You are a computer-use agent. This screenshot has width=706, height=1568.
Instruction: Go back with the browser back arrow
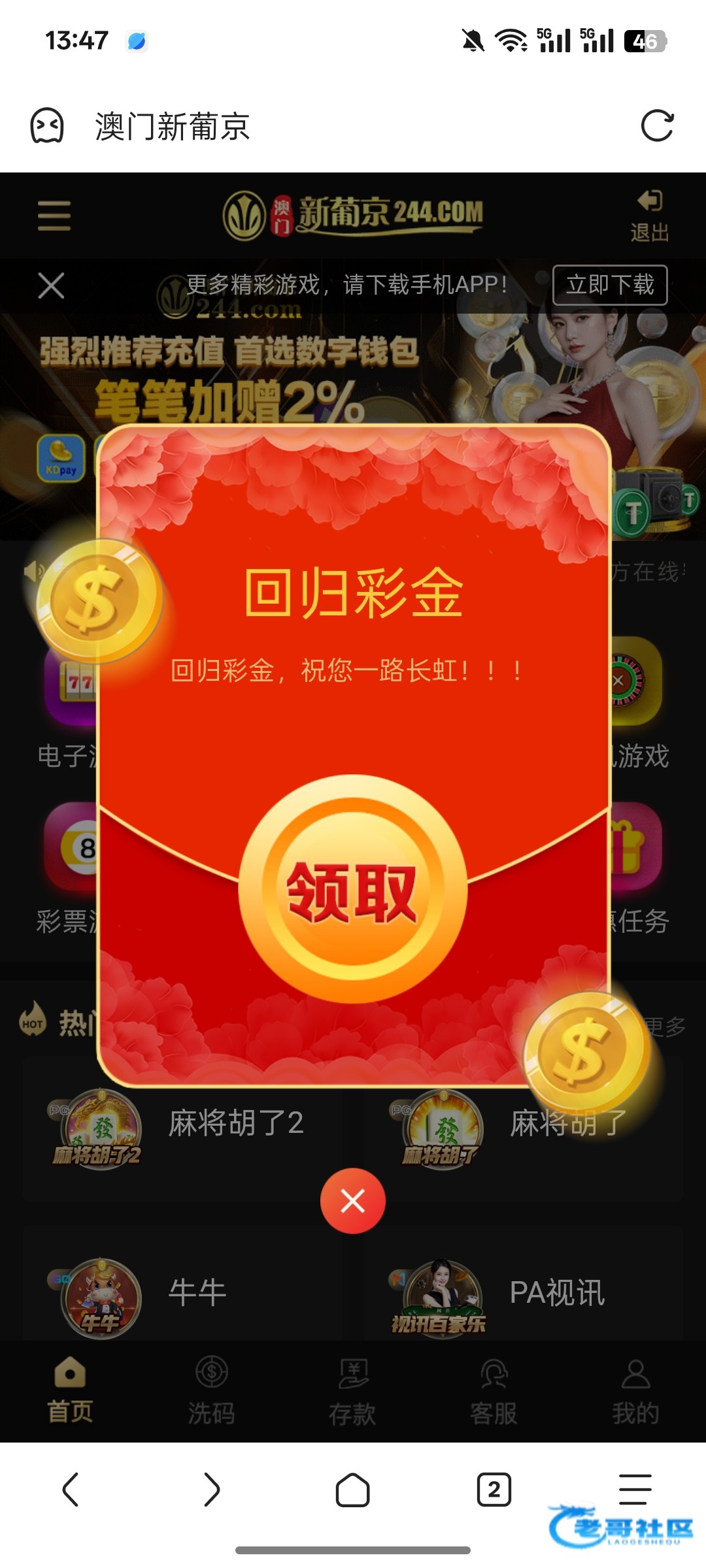click(71, 1490)
